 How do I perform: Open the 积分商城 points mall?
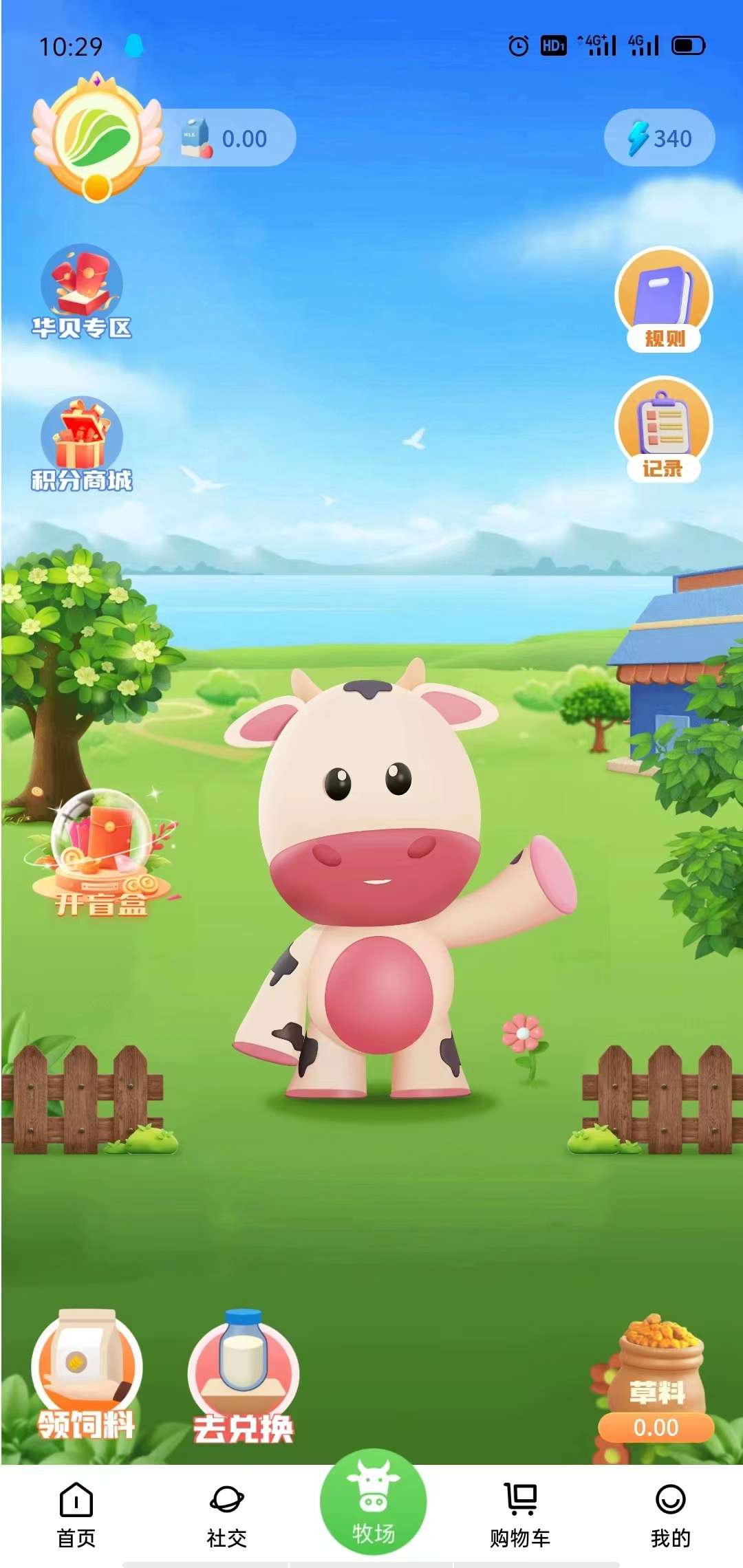tap(81, 444)
